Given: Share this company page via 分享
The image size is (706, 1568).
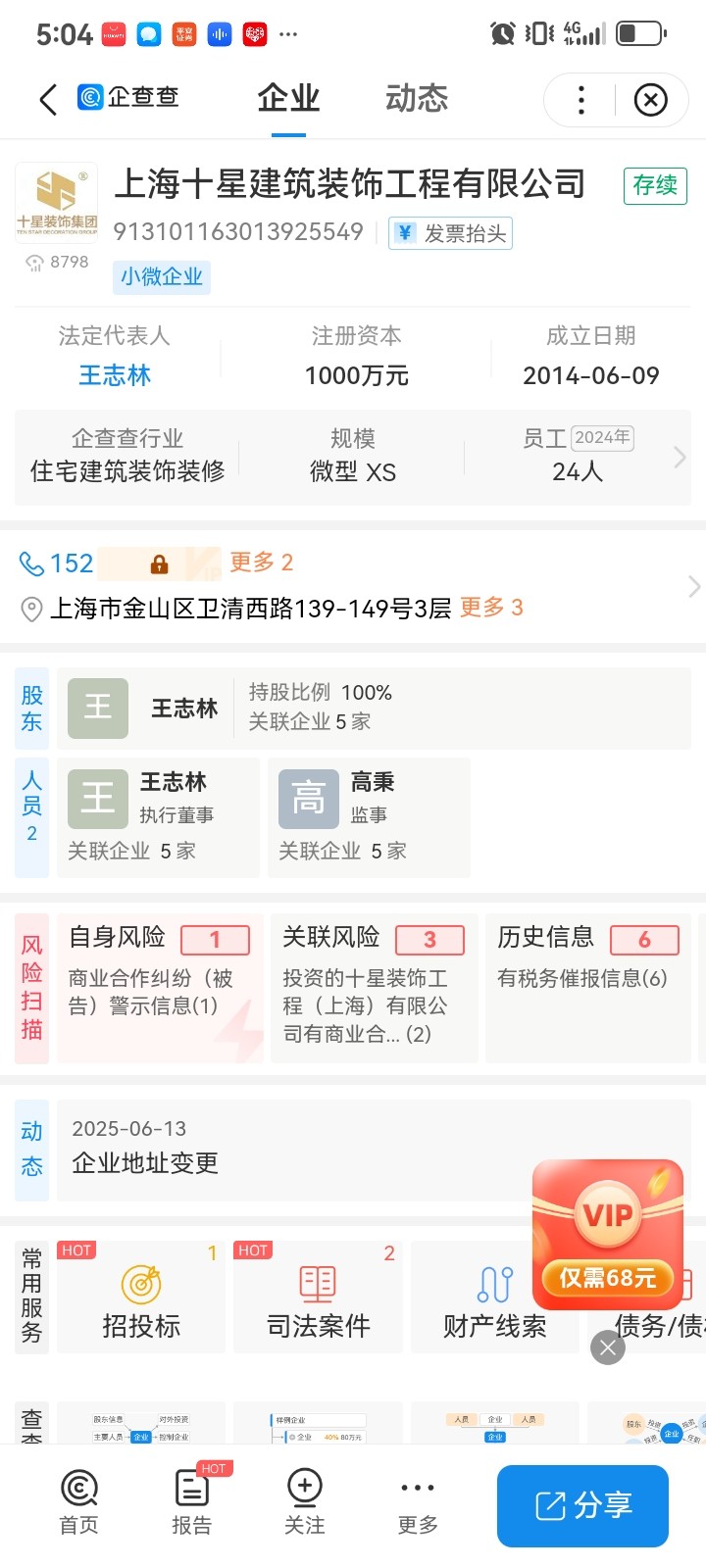Looking at the screenshot, I should click(x=582, y=1505).
